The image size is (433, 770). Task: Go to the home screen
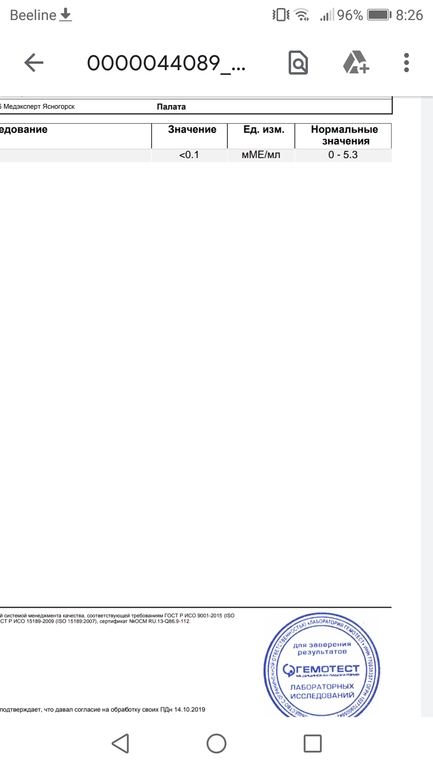pos(216,743)
